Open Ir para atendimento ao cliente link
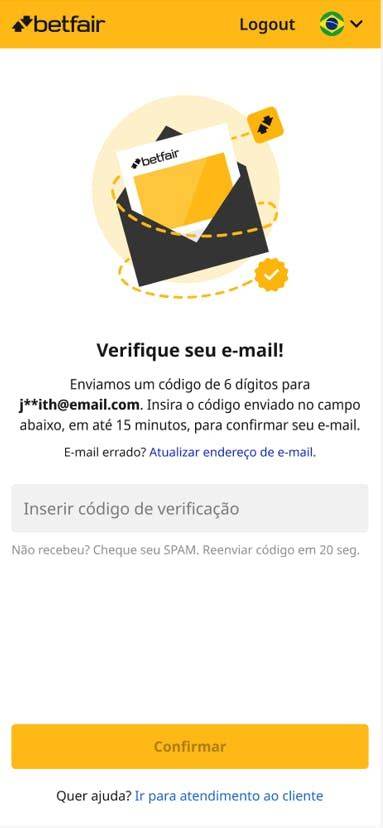The image size is (383, 828). click(x=229, y=796)
